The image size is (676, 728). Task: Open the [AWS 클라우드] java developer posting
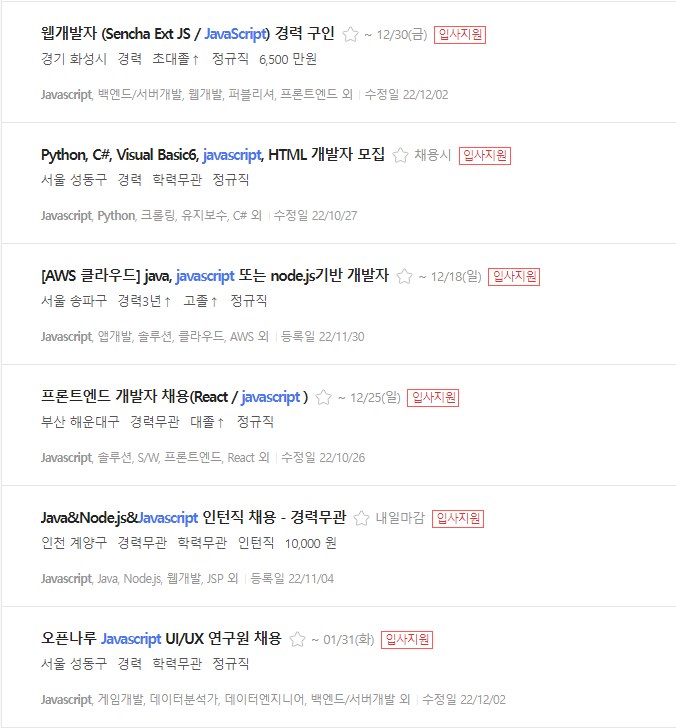click(214, 276)
